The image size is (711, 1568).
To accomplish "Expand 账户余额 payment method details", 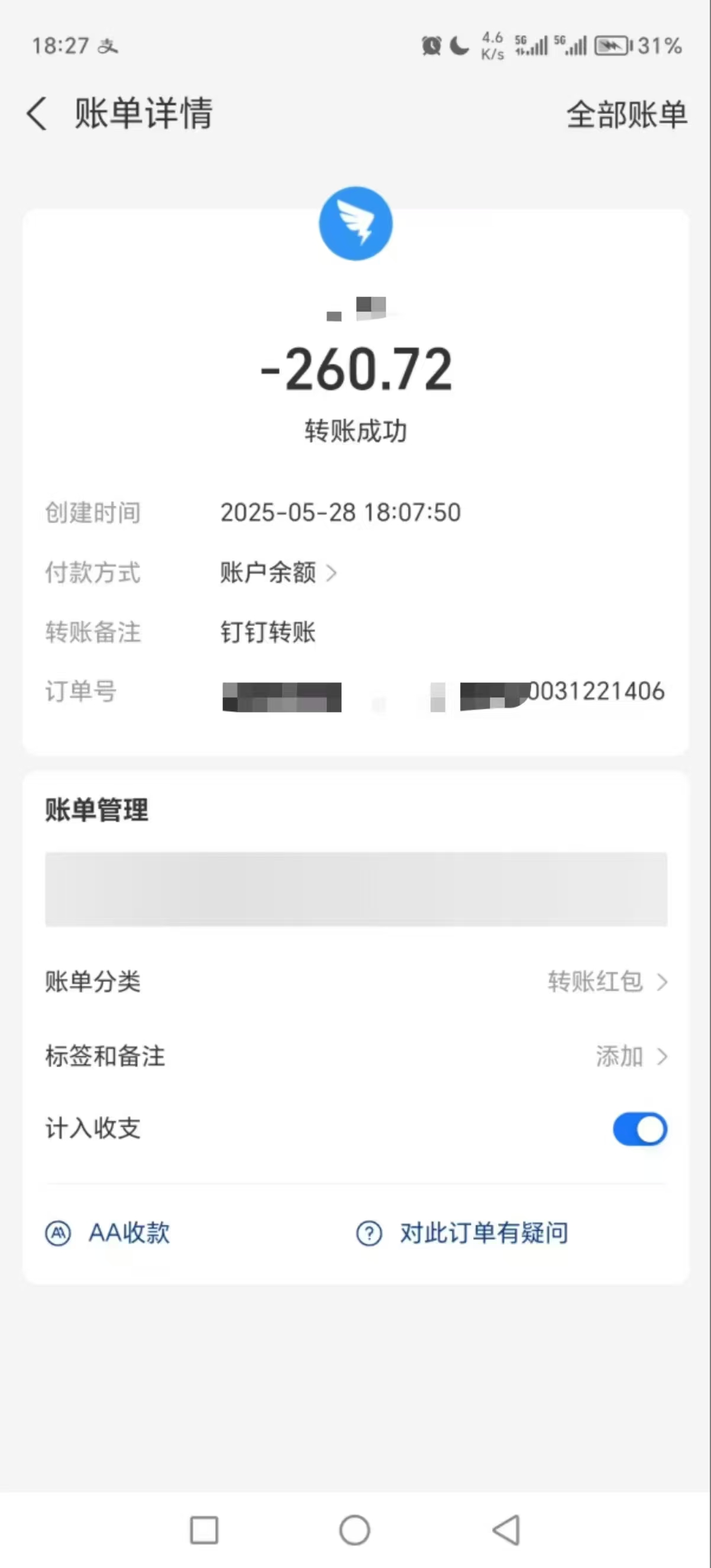I will coord(277,572).
